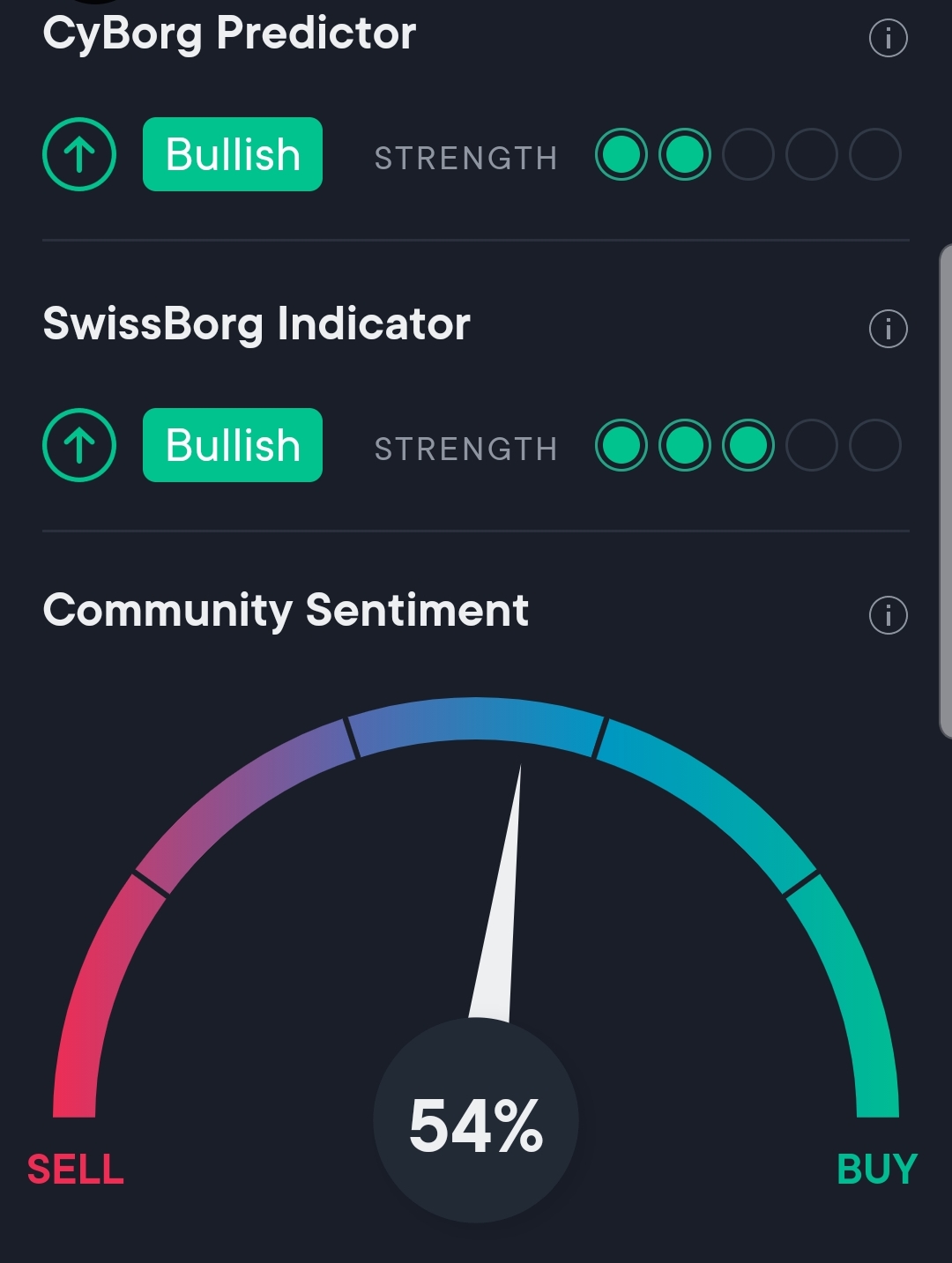Click the CyBorg Predictor bullish arrow icon

[x=78, y=155]
